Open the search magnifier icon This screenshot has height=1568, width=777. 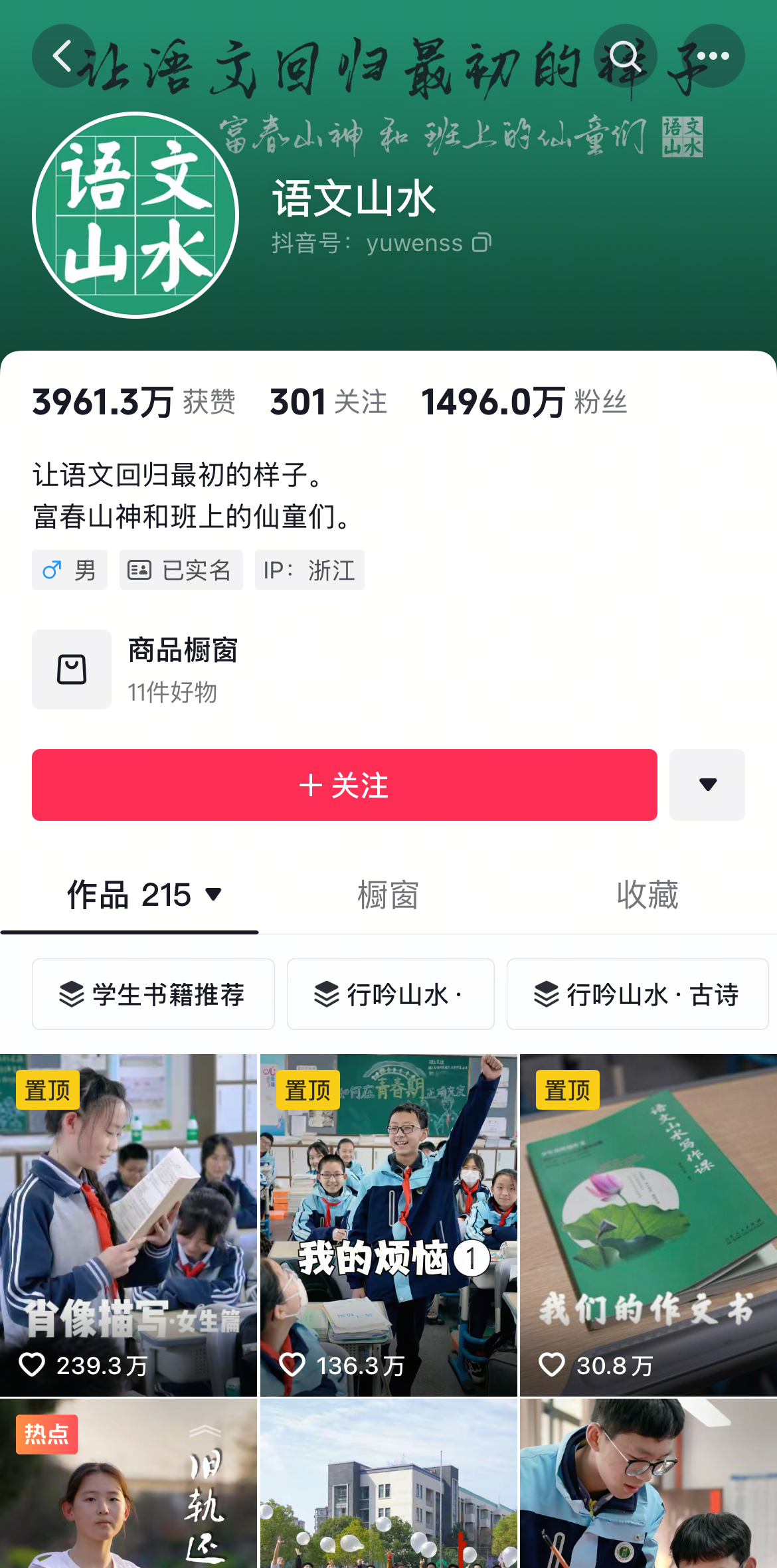[x=625, y=56]
